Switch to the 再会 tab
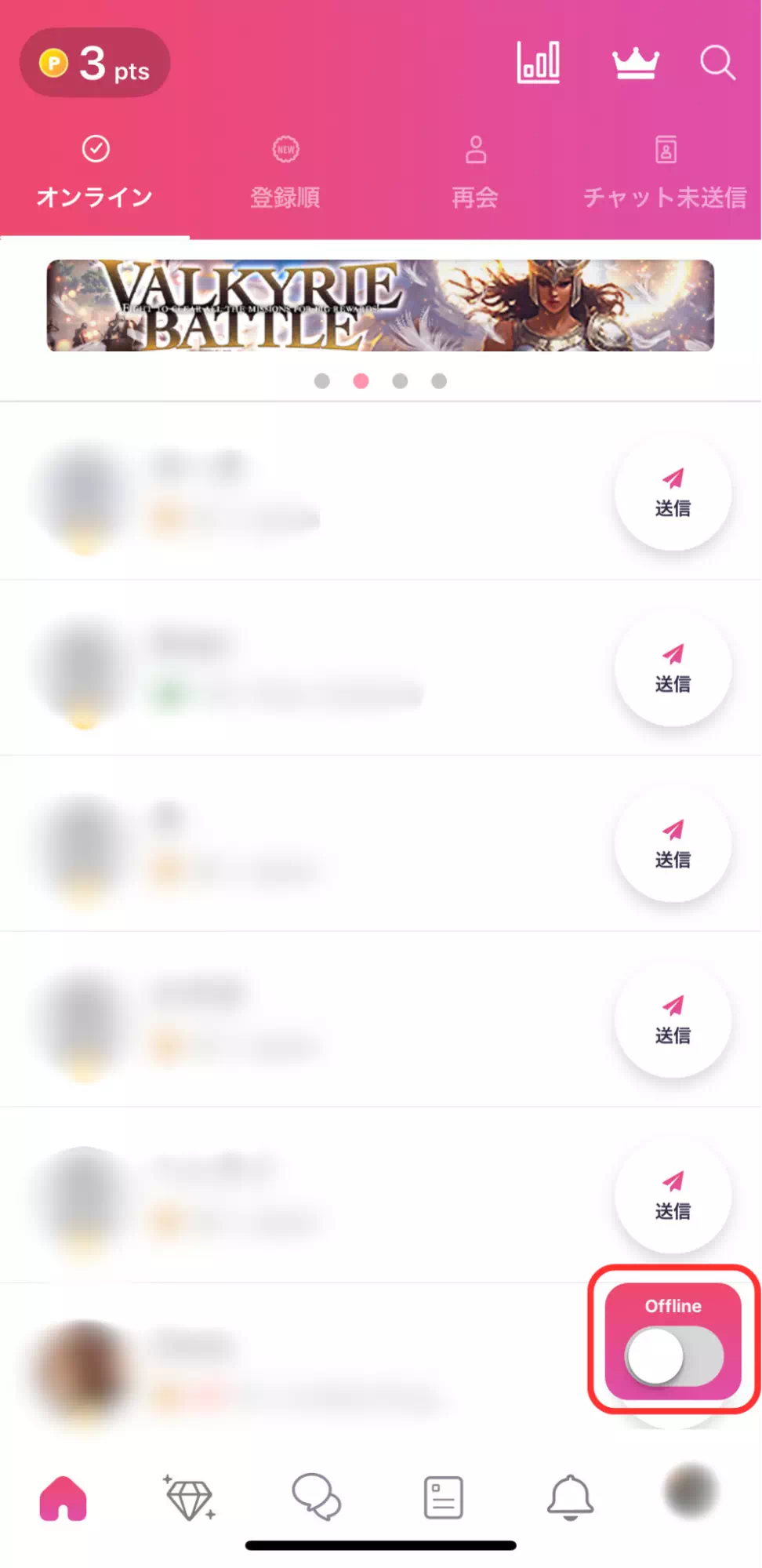This screenshot has width=762, height=1568. pyautogui.click(x=475, y=174)
